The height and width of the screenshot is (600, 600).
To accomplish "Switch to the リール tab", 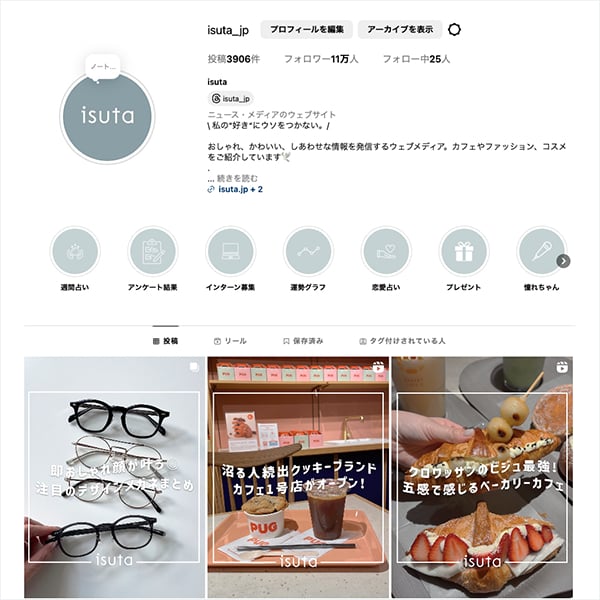I will click(x=230, y=341).
